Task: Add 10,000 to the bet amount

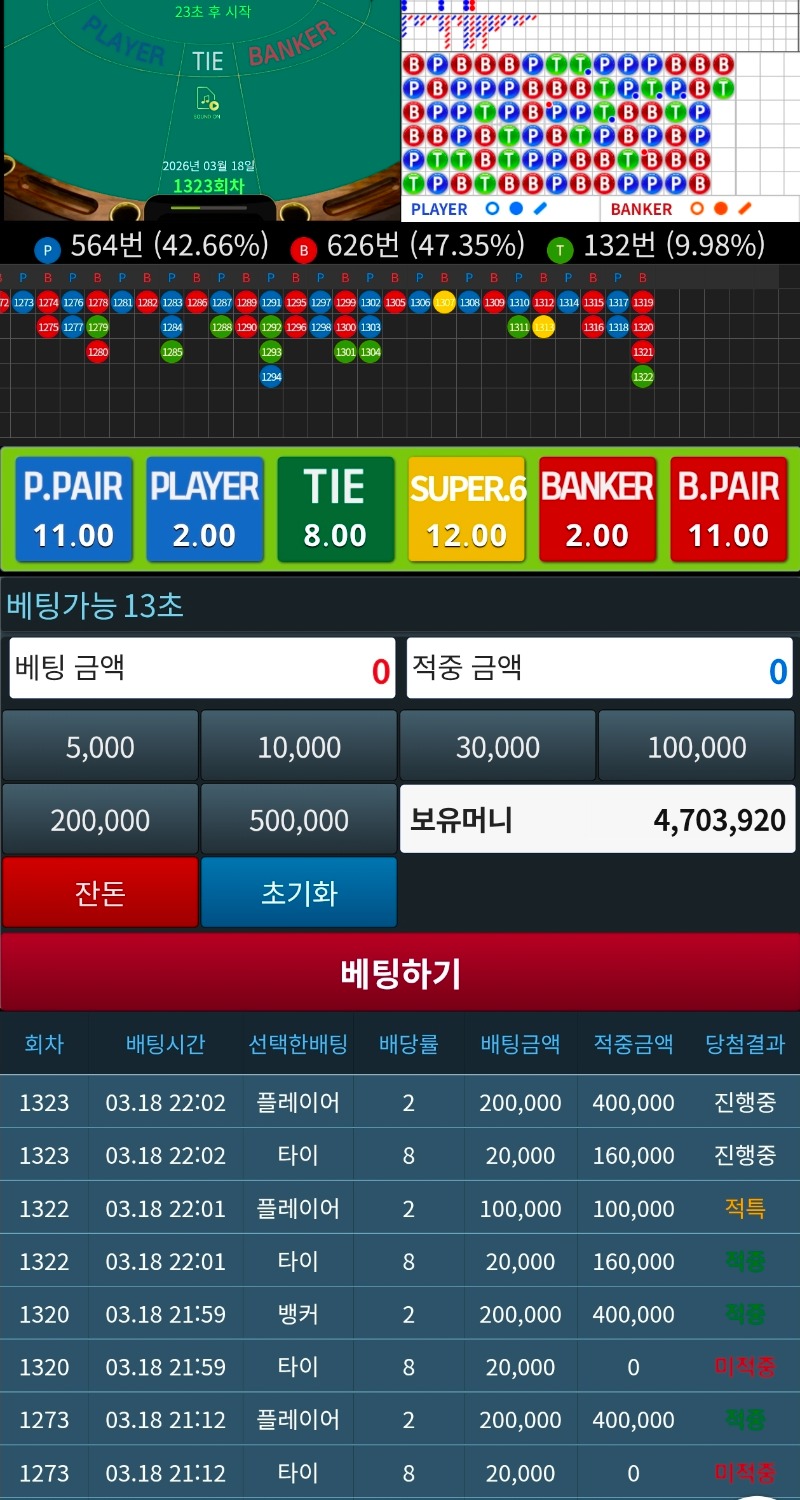Action: click(x=299, y=746)
